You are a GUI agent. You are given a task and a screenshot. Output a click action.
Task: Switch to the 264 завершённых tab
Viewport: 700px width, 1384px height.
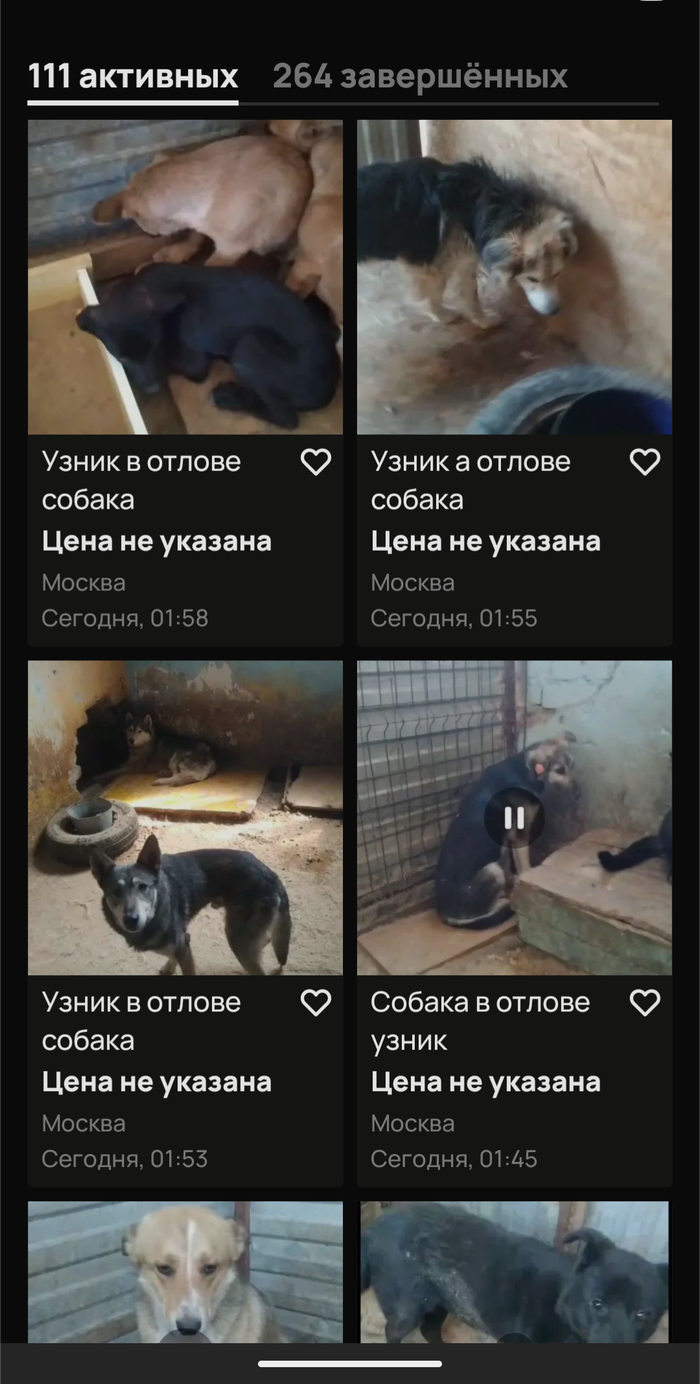coord(420,76)
